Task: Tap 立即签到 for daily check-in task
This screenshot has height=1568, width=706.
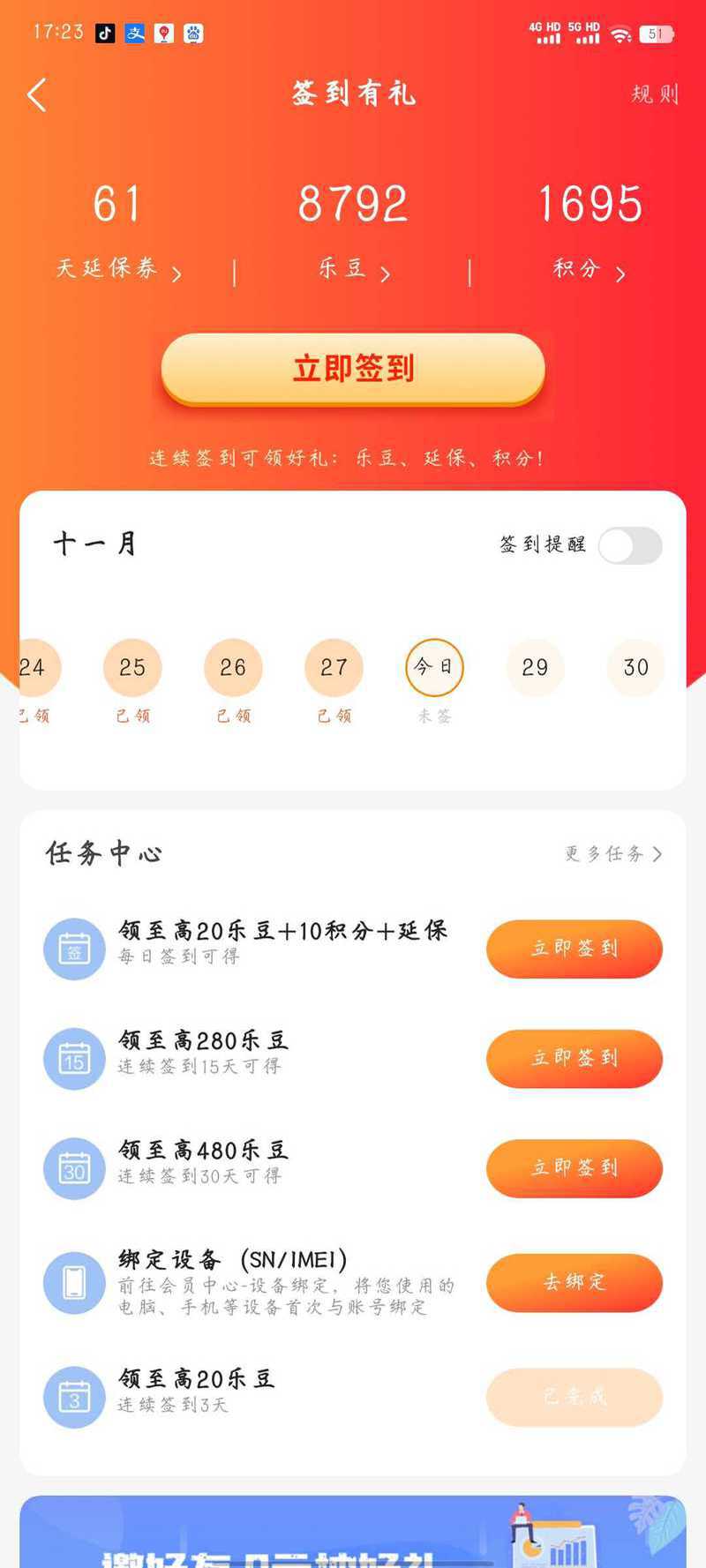Action: point(574,949)
